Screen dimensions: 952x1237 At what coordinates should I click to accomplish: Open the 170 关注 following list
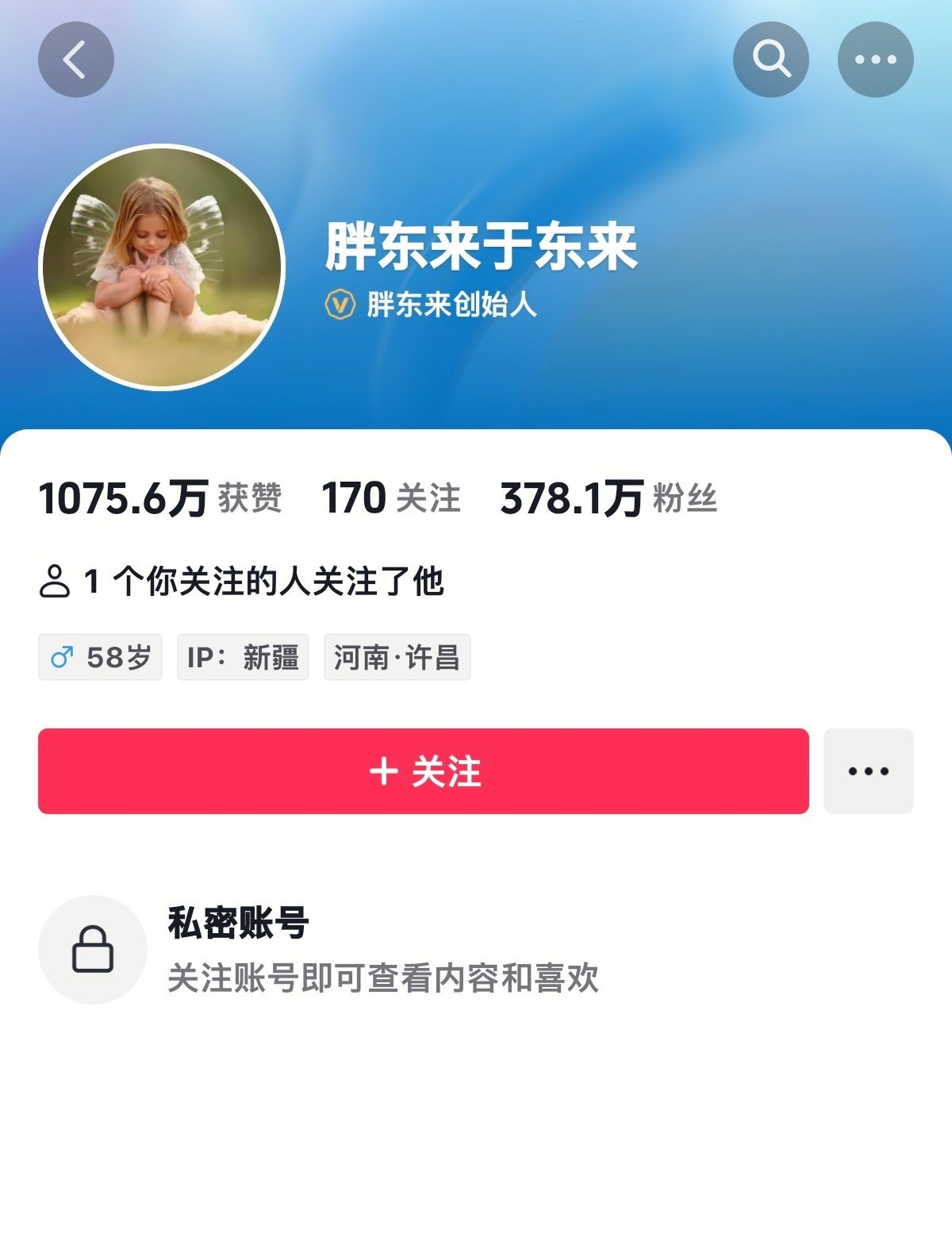[390, 498]
